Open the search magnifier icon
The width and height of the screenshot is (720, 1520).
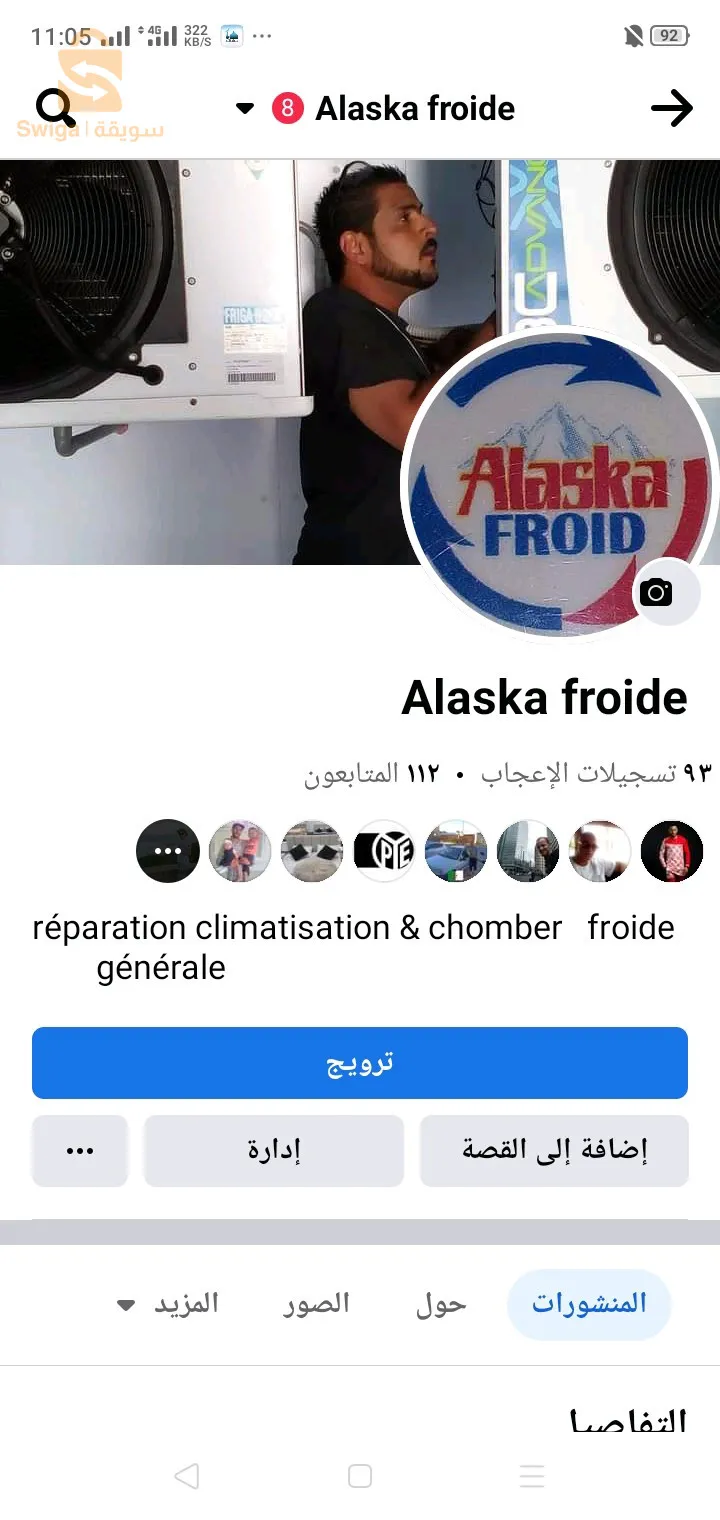[x=54, y=107]
